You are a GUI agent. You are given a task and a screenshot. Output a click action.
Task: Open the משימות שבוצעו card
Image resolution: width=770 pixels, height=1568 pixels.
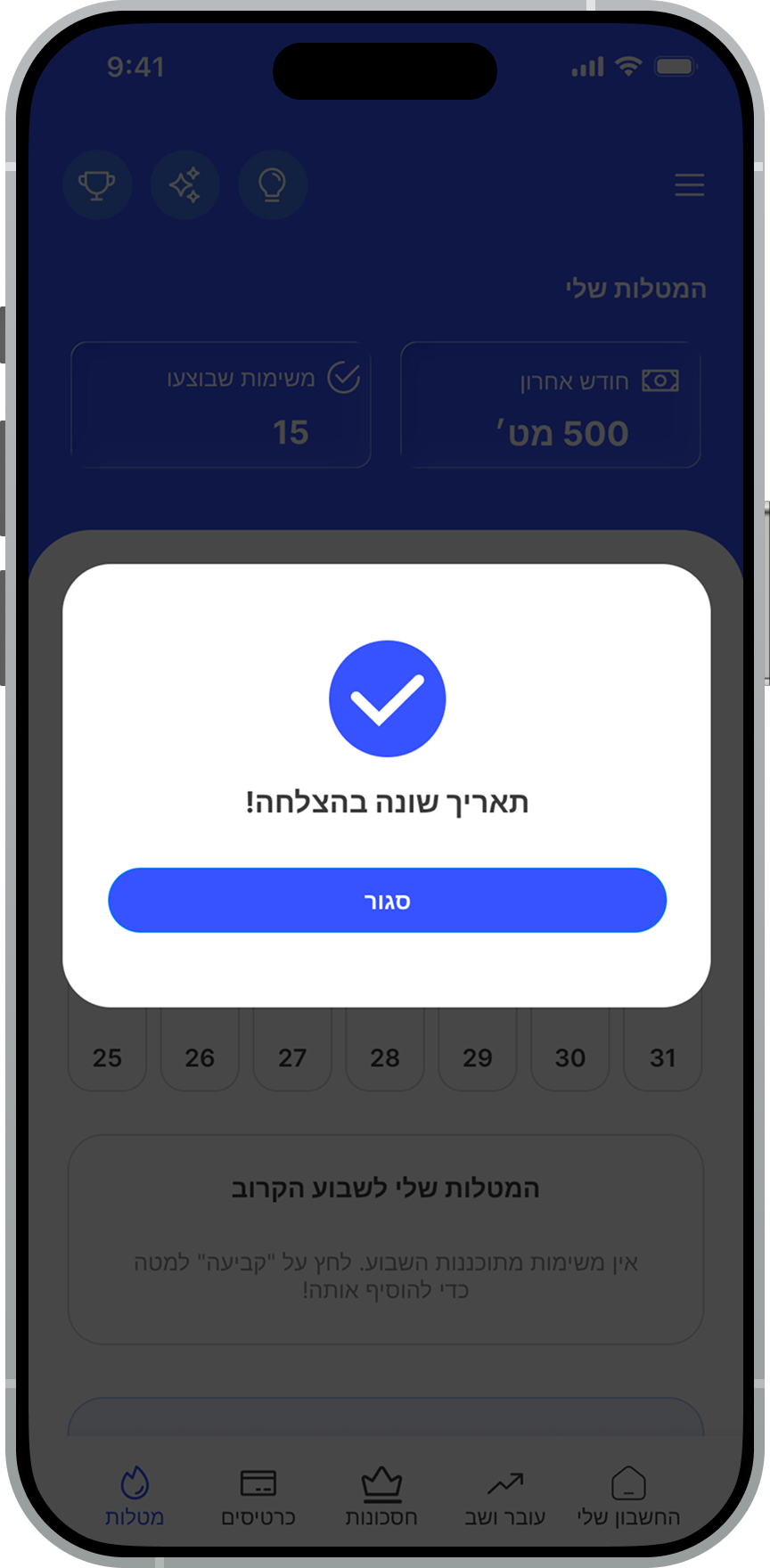[221, 404]
